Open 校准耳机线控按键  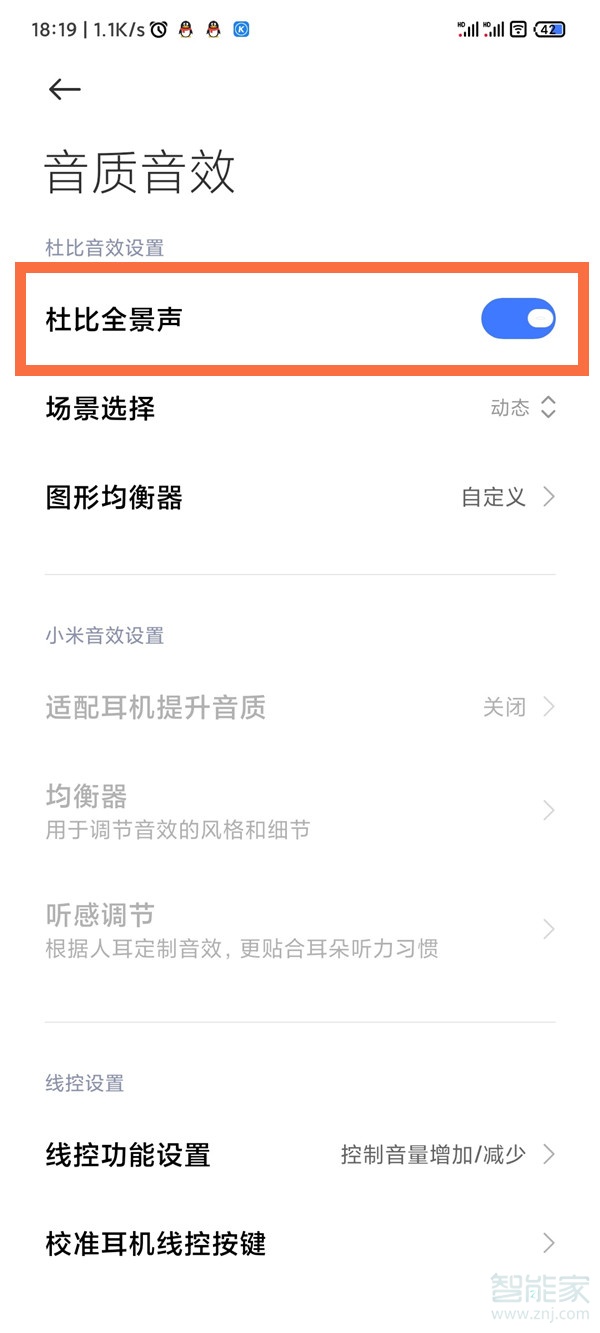[300, 1244]
